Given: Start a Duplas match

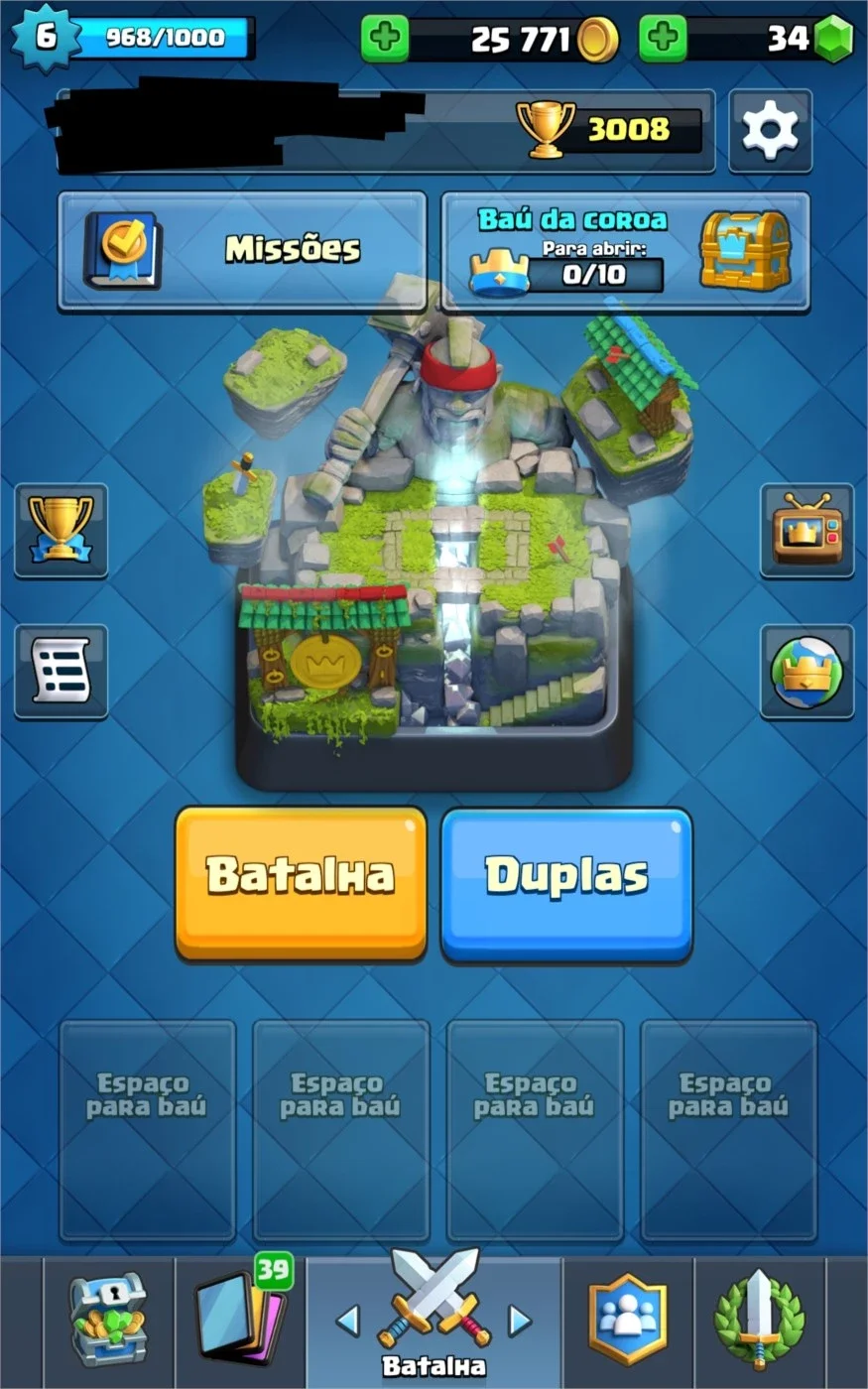Looking at the screenshot, I should tap(566, 883).
